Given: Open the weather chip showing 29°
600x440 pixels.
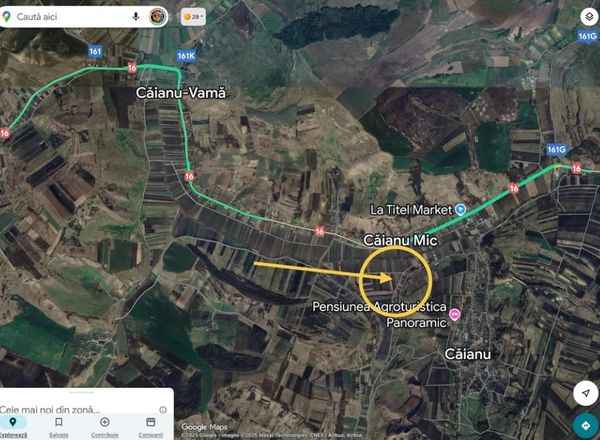Looking at the screenshot, I should pos(193,17).
